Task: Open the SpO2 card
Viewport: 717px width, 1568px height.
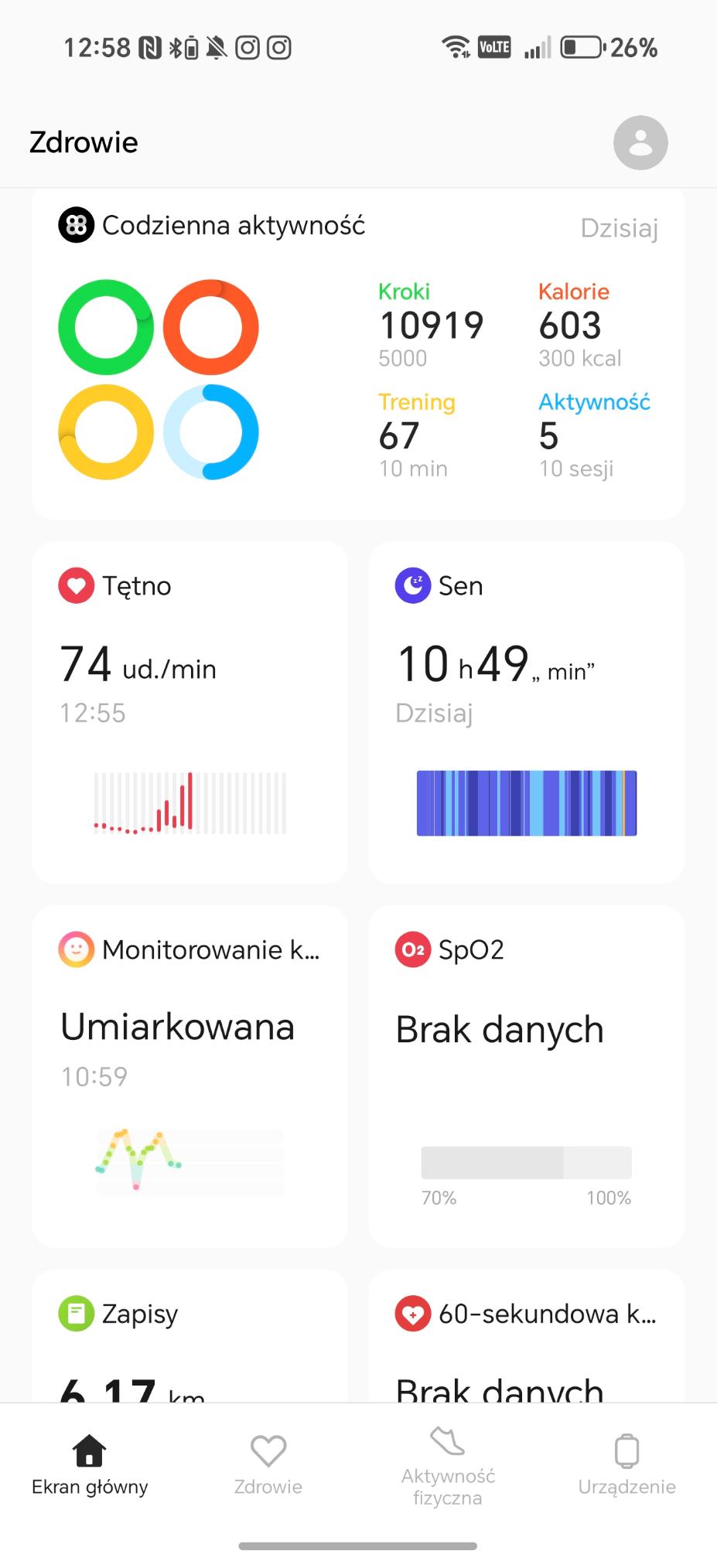Action: coord(526,1075)
